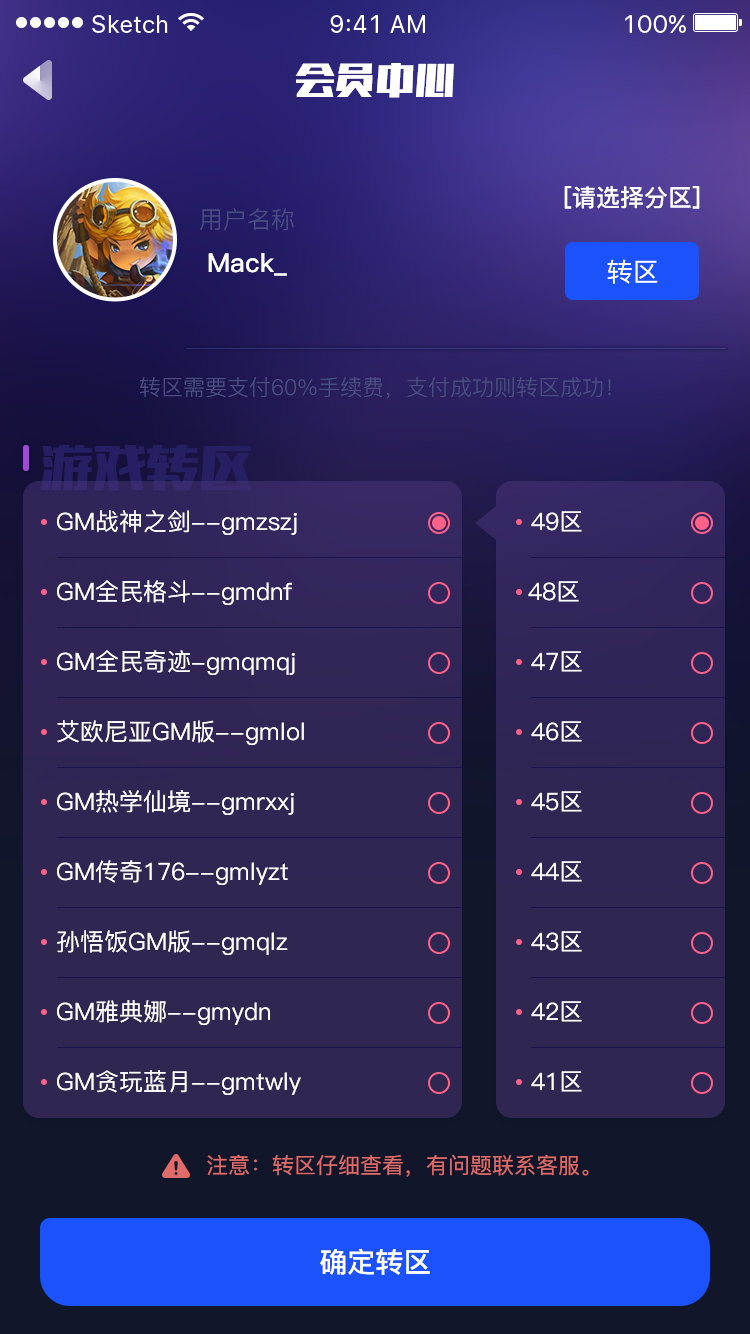Viewport: 750px width, 1334px height.
Task: Choose server 48区
Action: (611, 592)
